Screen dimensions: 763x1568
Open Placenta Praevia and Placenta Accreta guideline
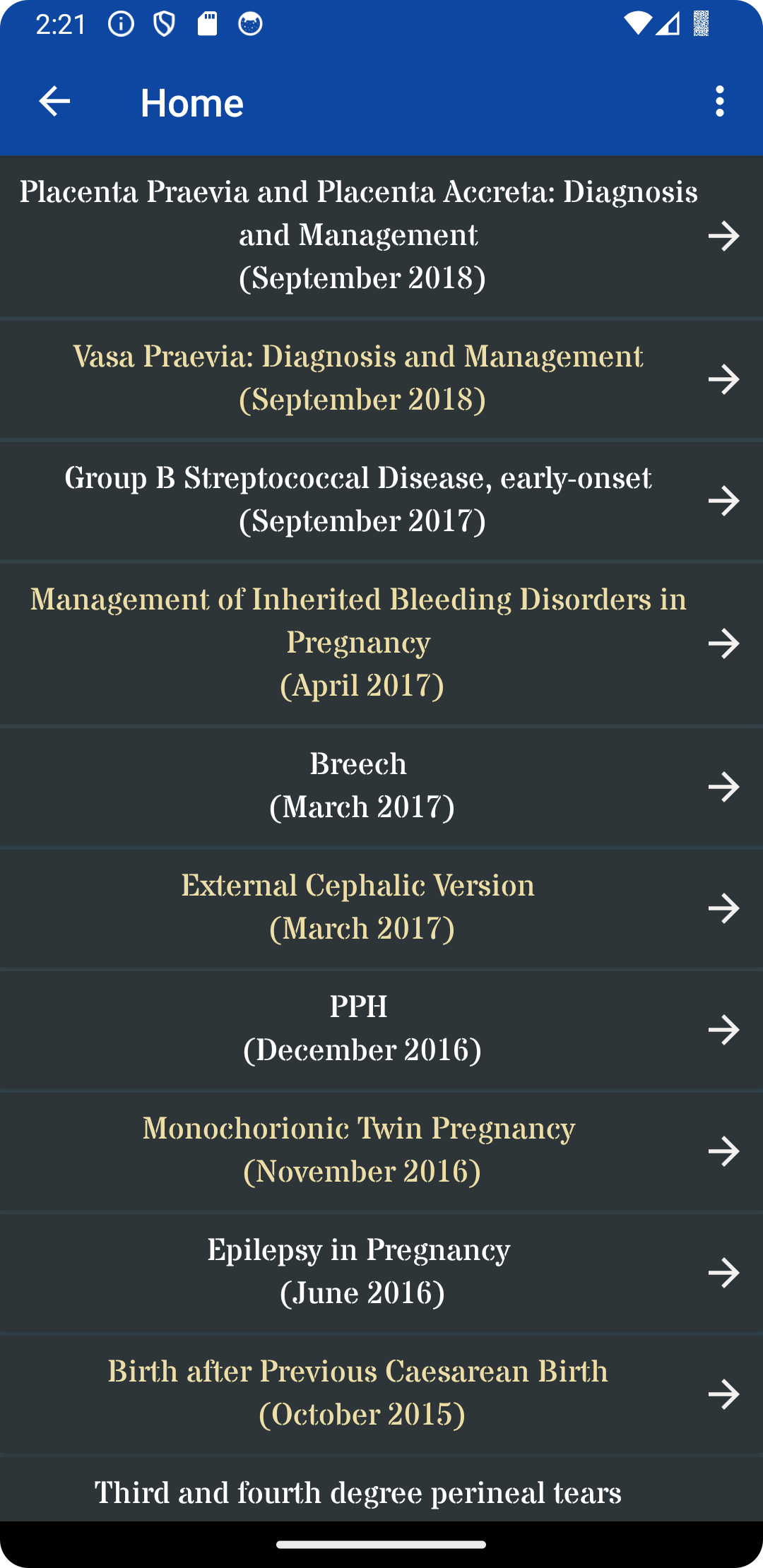click(x=381, y=236)
